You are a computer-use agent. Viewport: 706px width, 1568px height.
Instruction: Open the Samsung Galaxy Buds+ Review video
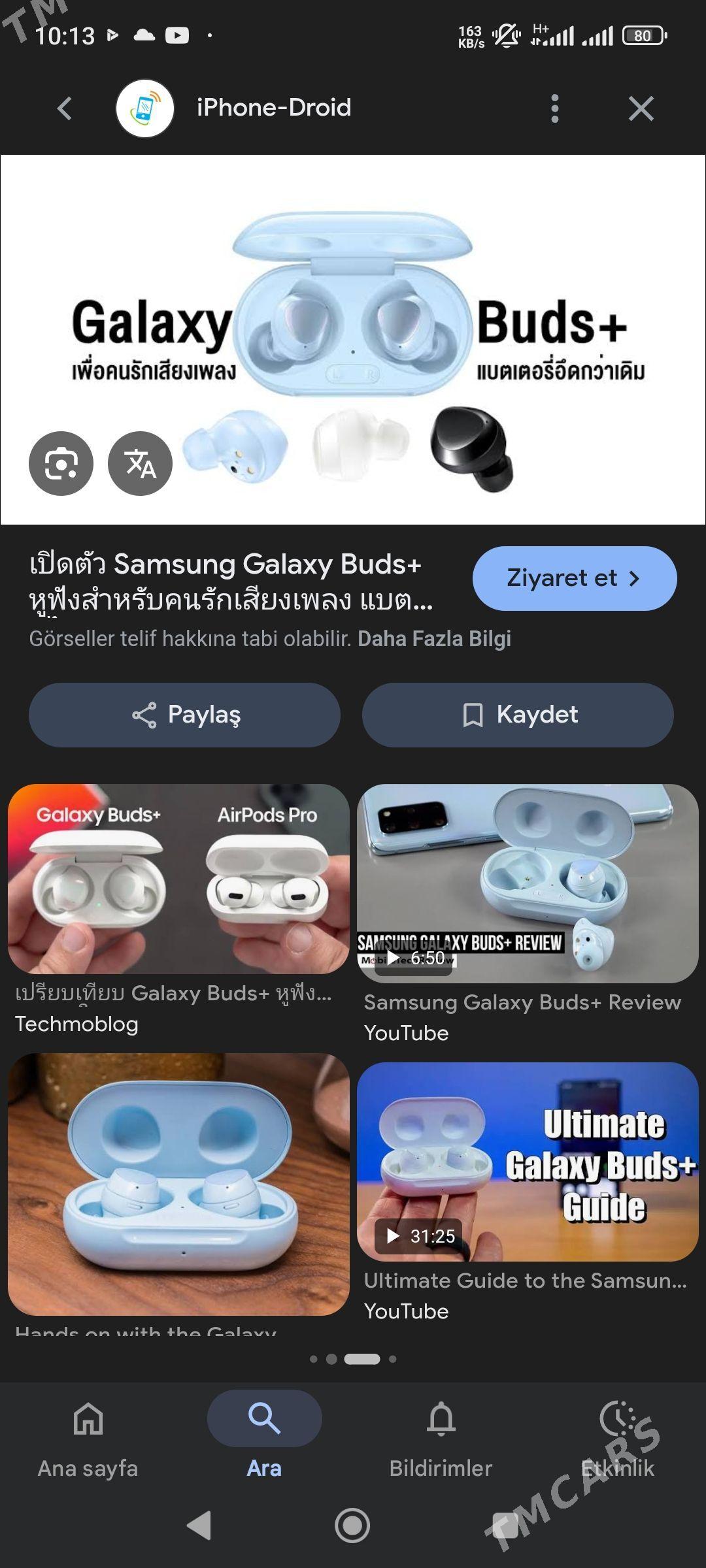click(x=528, y=883)
